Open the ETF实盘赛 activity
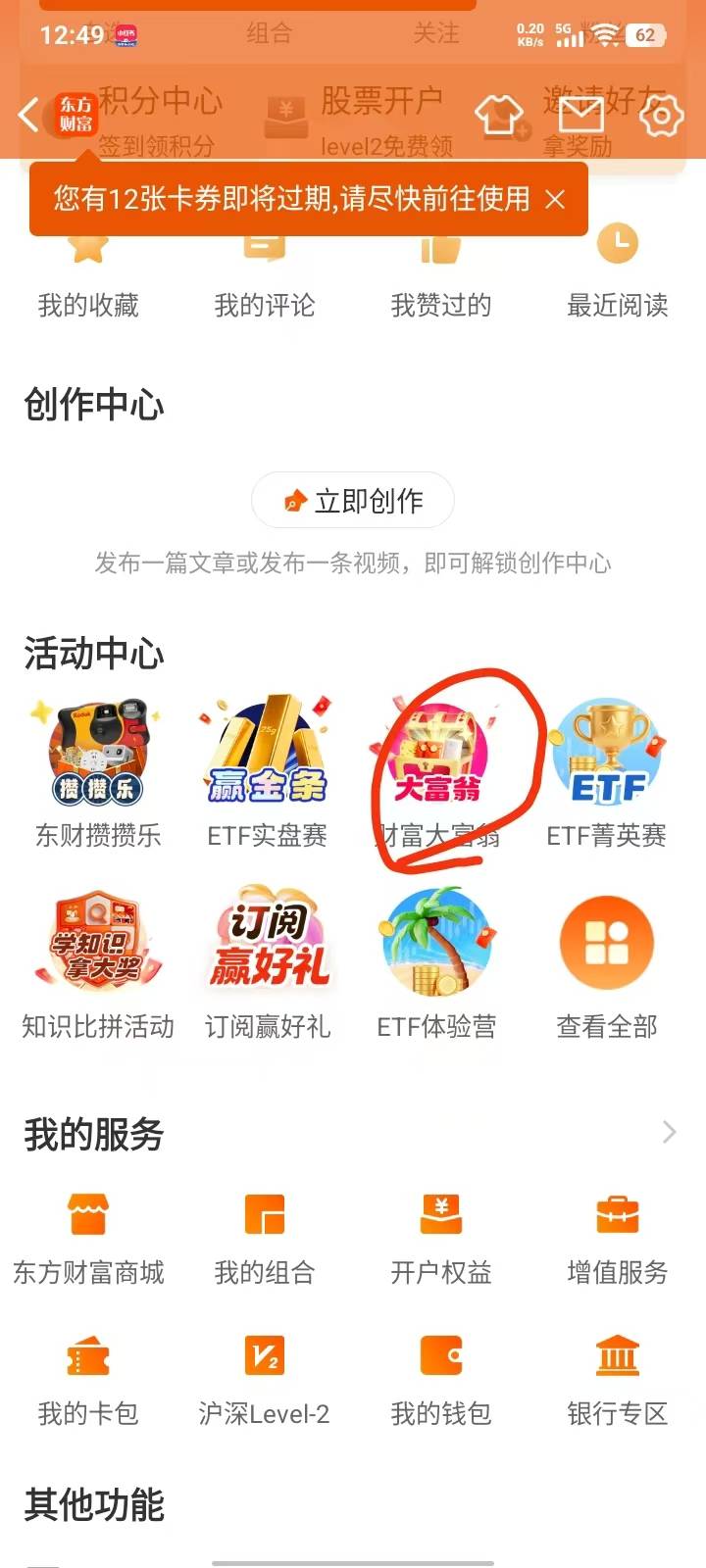 [268, 774]
